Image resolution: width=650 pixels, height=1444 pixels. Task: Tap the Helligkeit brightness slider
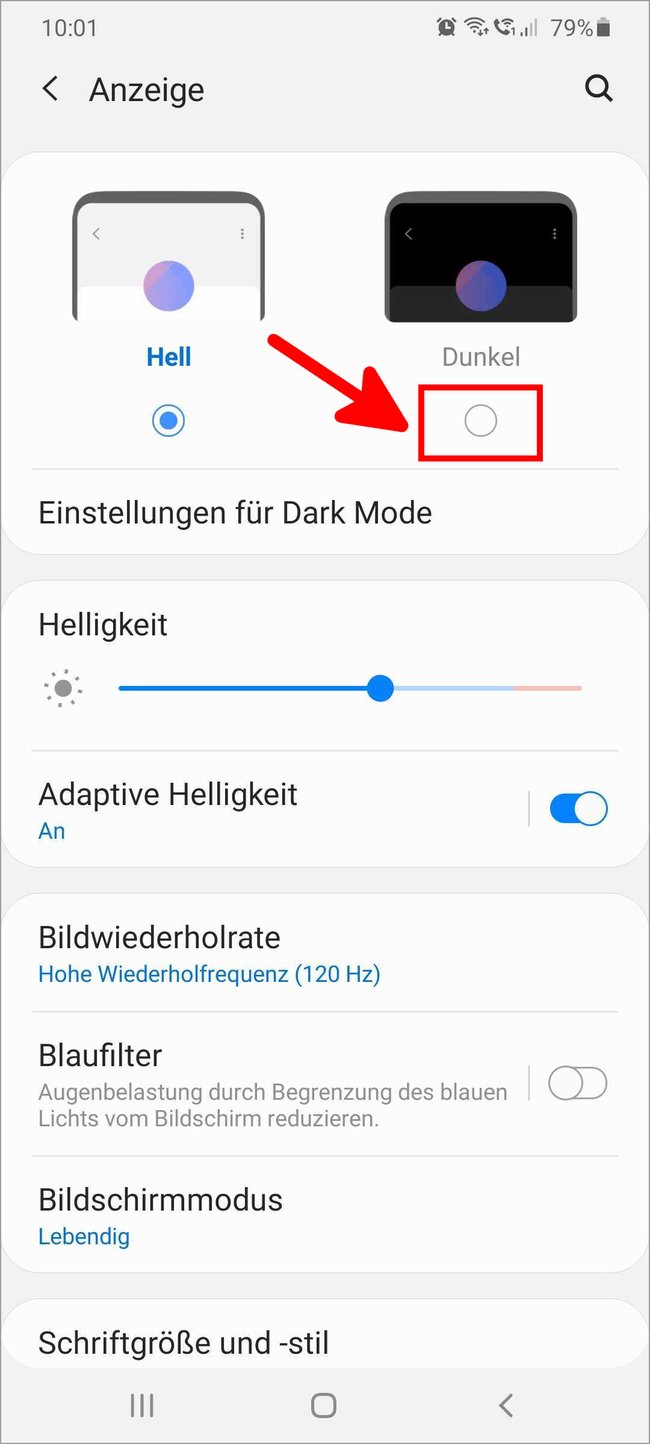tap(350, 688)
